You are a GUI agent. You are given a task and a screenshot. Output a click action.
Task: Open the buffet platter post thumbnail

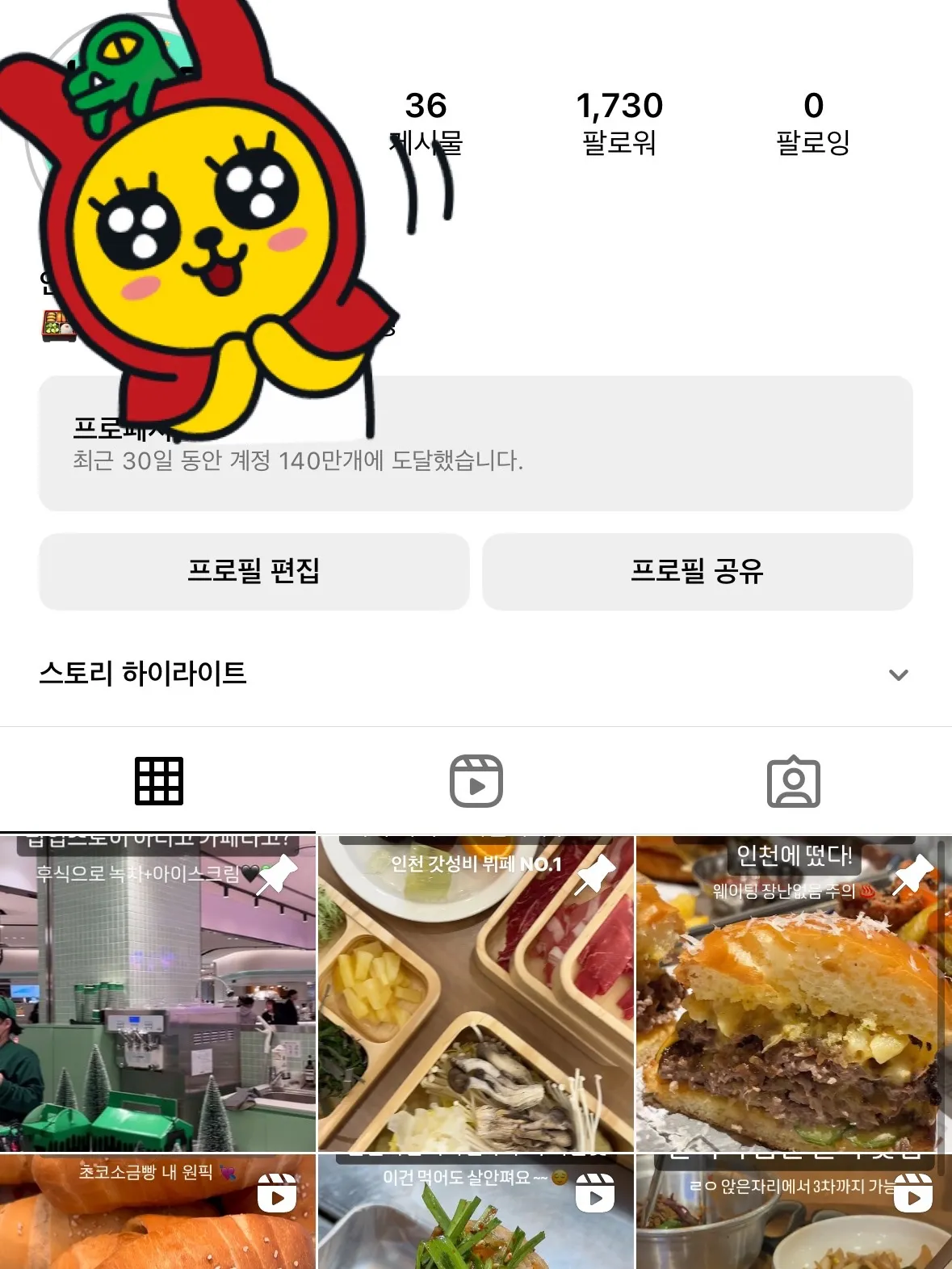coord(476,1010)
